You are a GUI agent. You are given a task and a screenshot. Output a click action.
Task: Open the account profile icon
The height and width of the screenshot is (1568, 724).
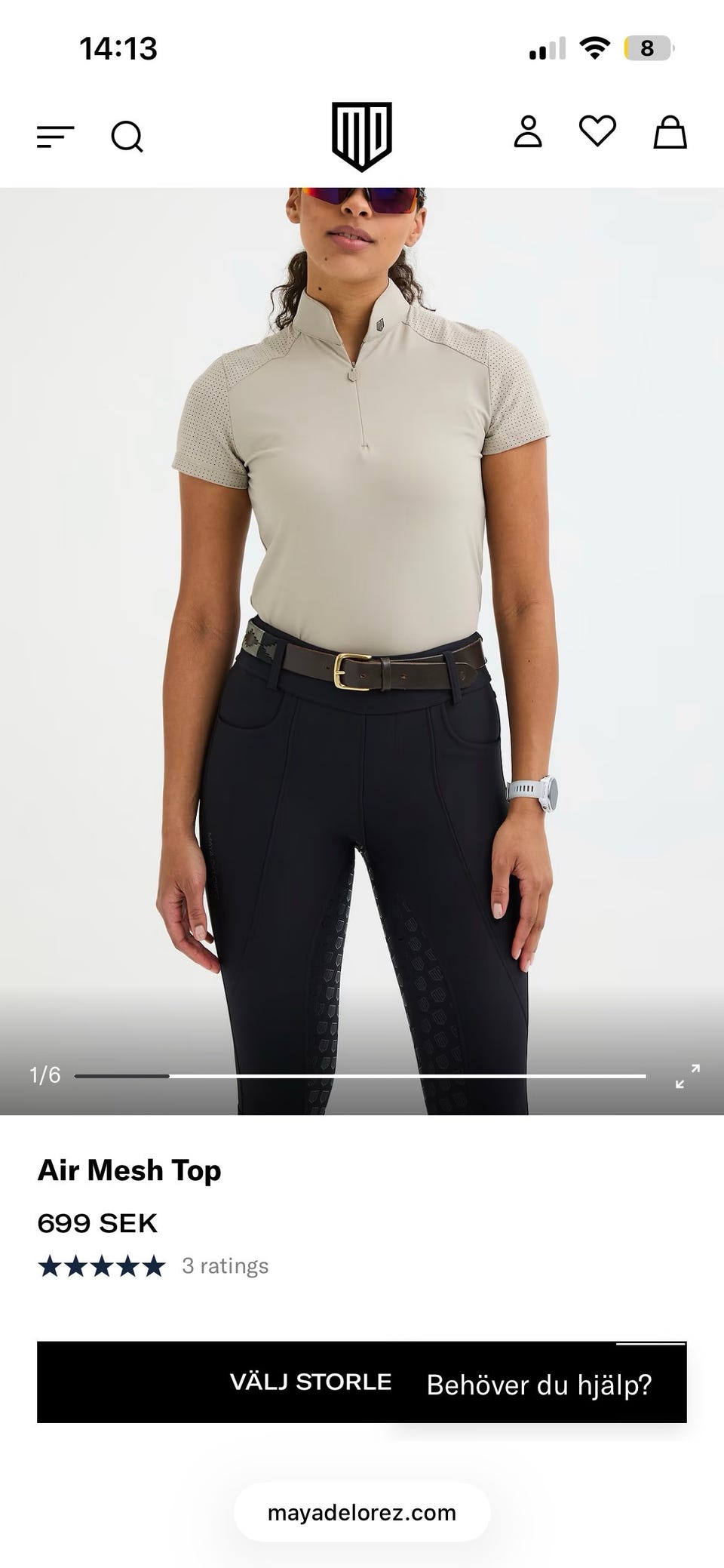click(x=528, y=132)
